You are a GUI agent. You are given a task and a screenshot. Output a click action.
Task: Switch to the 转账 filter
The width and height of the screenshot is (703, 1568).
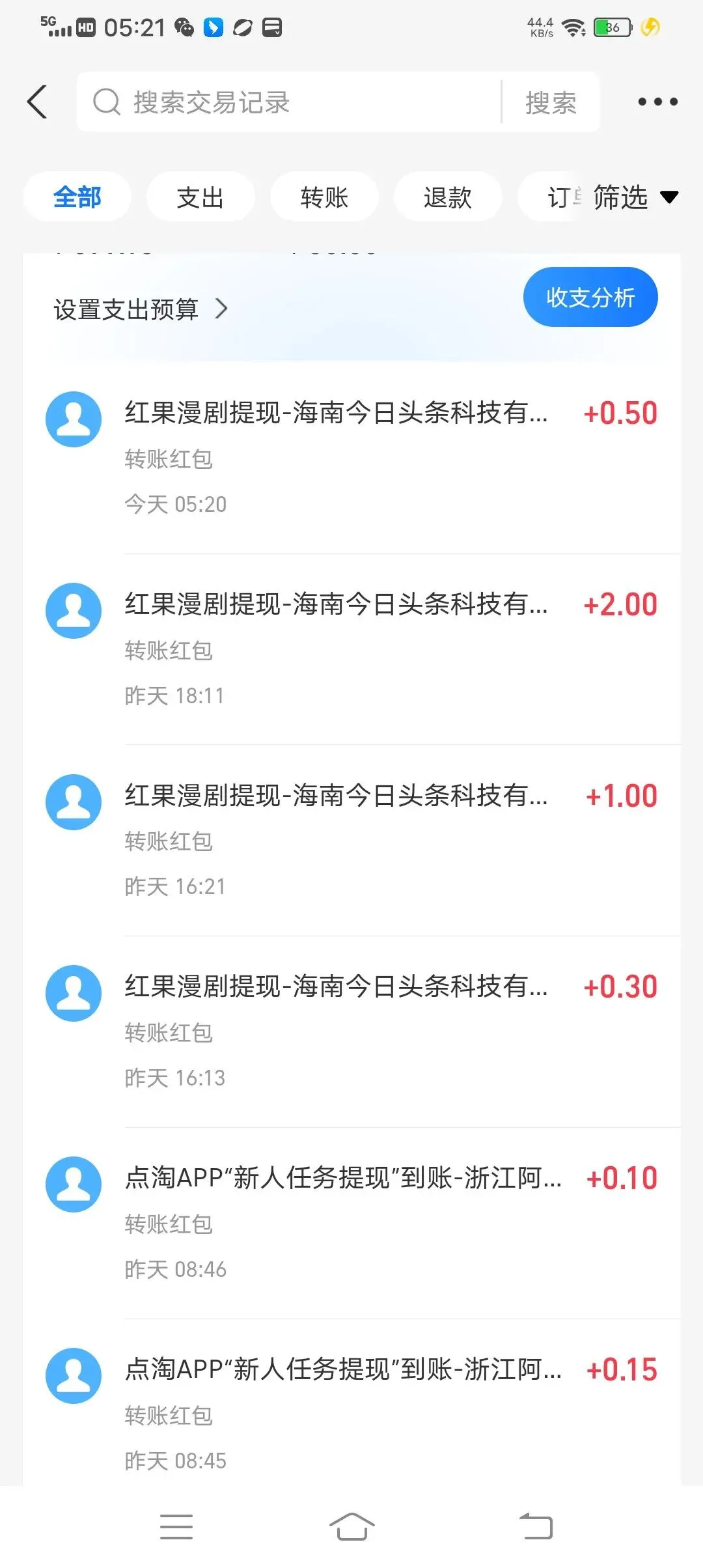click(x=324, y=197)
